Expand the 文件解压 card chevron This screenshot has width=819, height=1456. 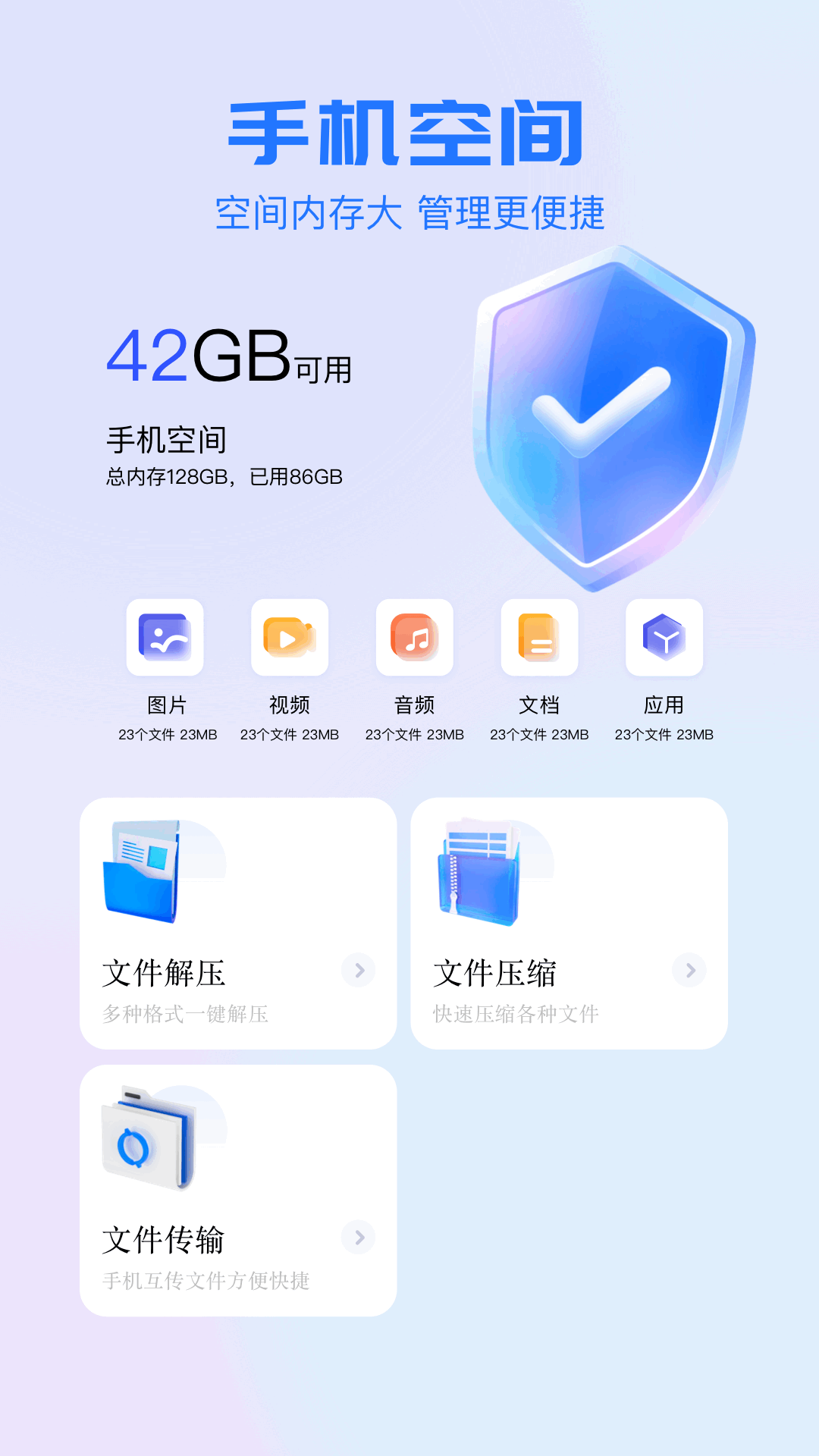pos(357,971)
